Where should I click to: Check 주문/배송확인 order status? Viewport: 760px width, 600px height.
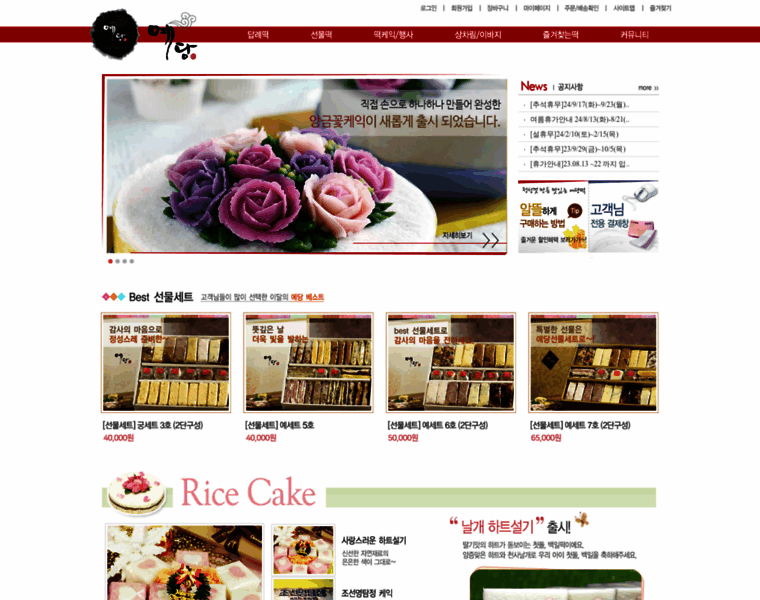(581, 8)
